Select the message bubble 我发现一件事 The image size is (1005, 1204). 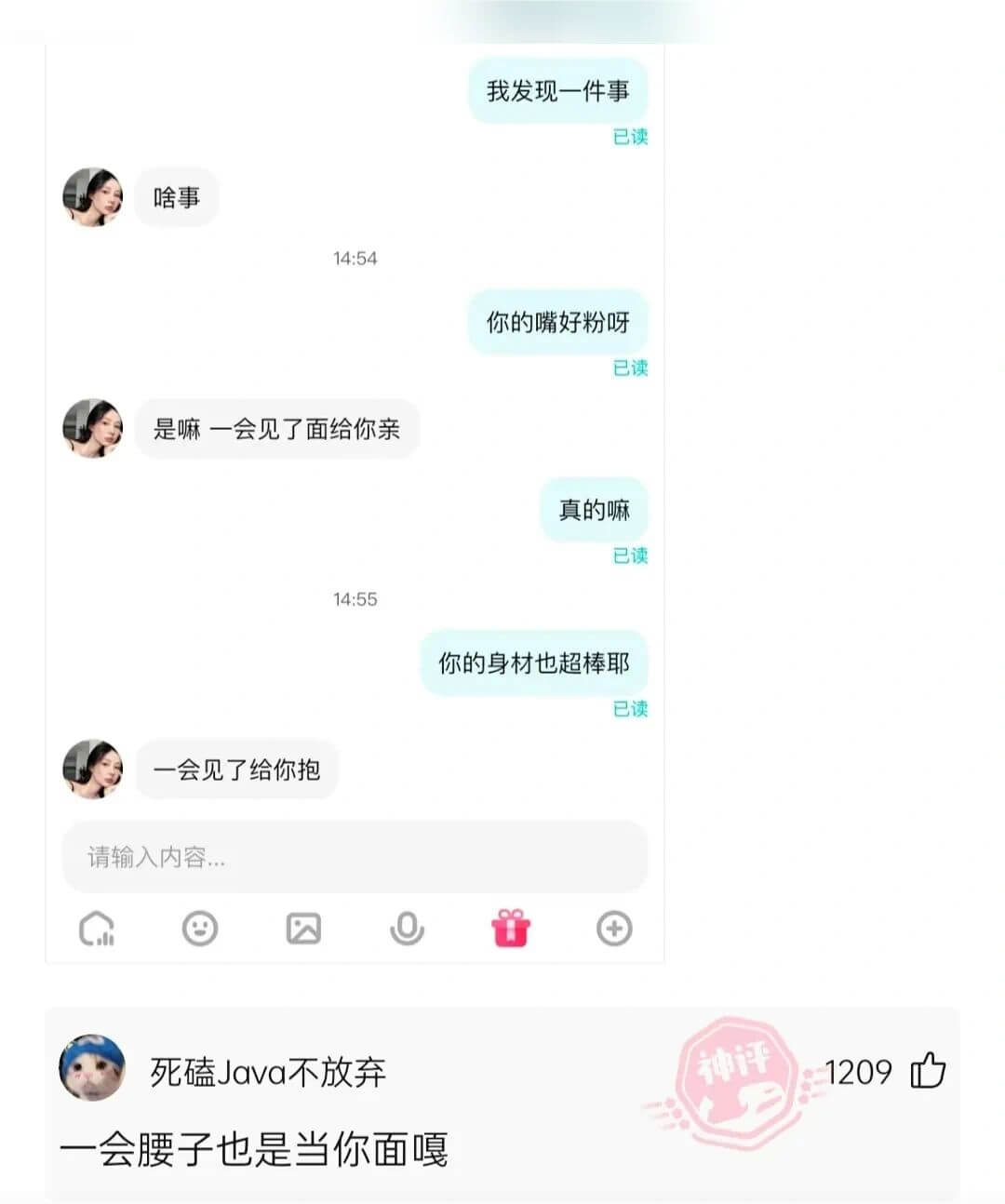pyautogui.click(x=556, y=89)
